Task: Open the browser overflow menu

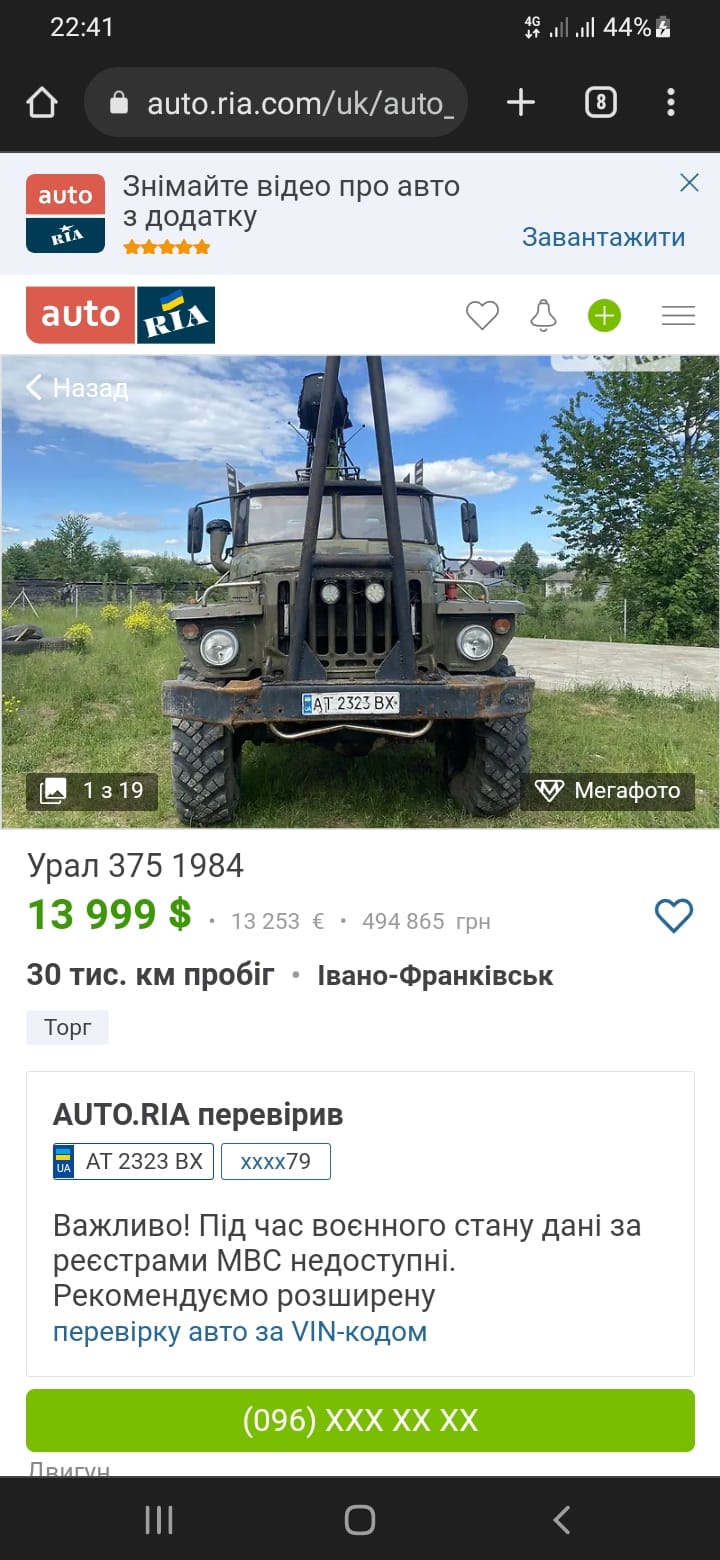Action: tap(670, 102)
